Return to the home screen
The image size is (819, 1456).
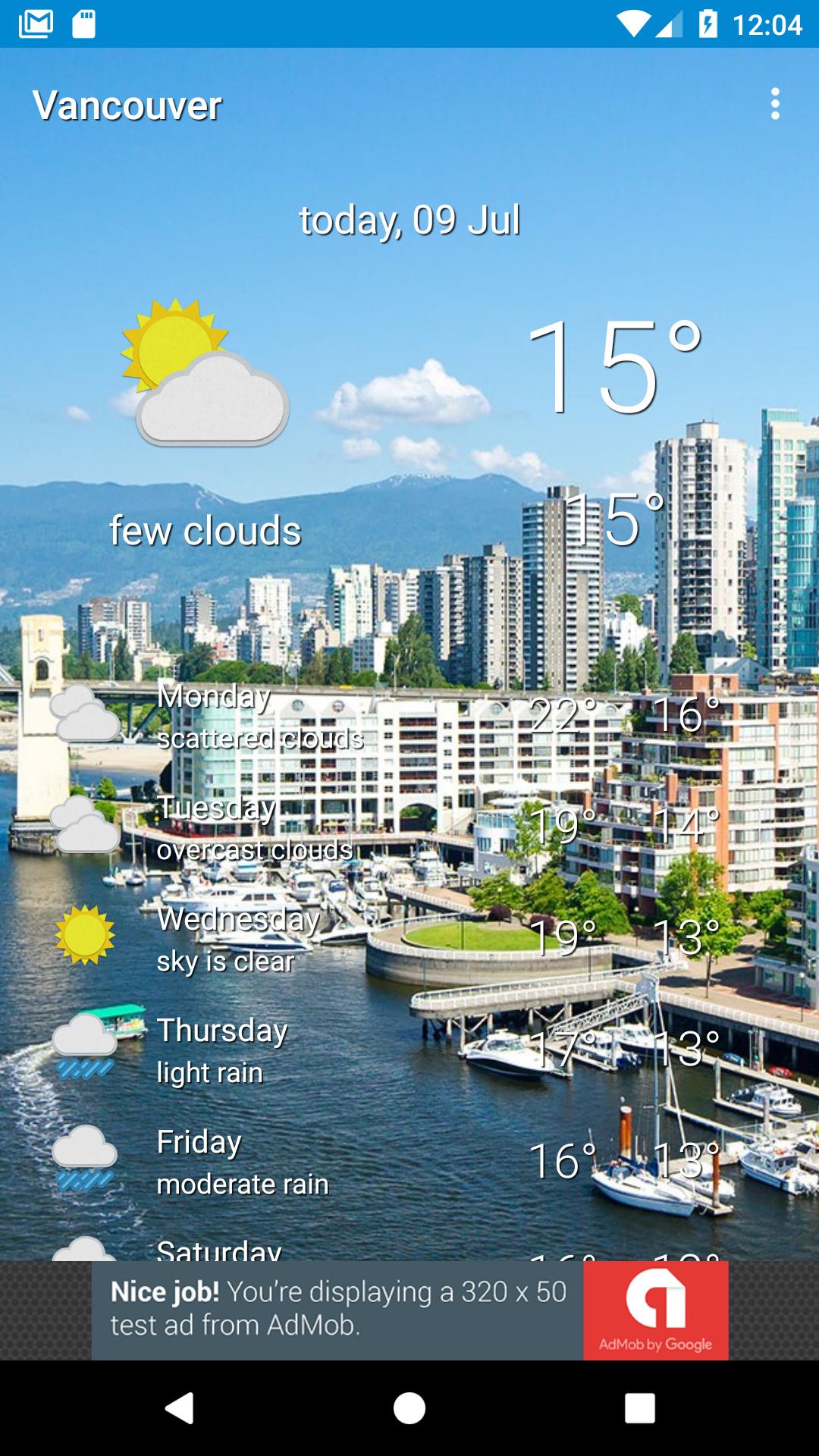coord(409,1408)
